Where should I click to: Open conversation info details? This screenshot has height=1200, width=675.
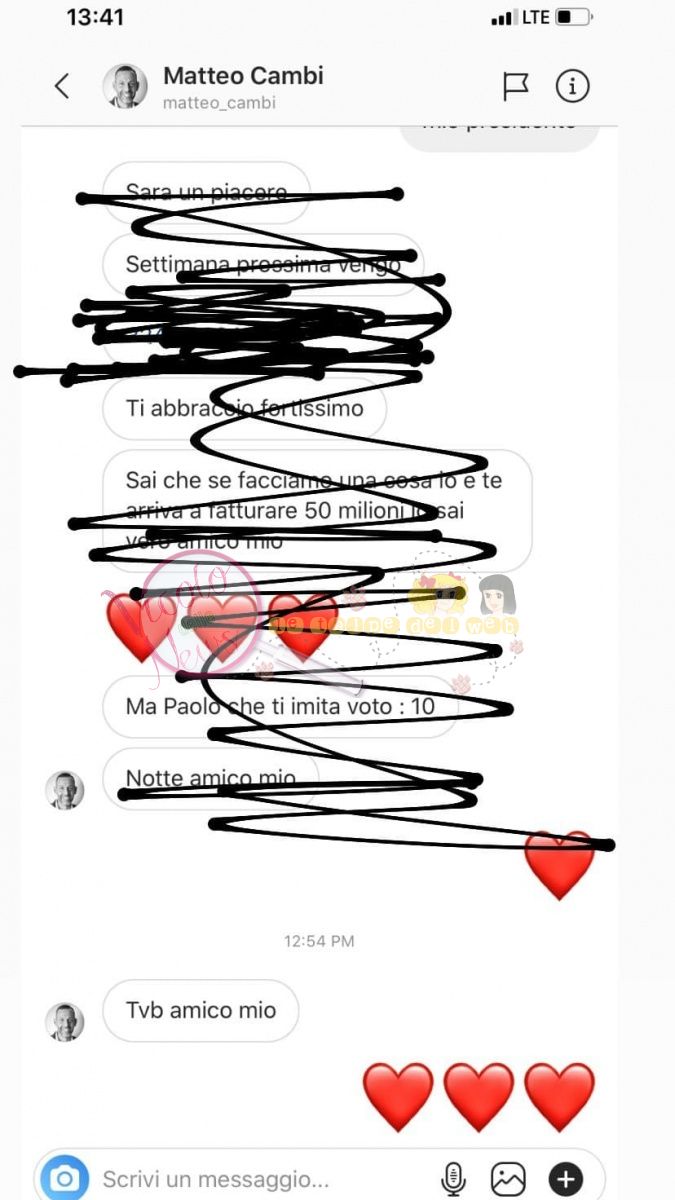click(x=572, y=87)
